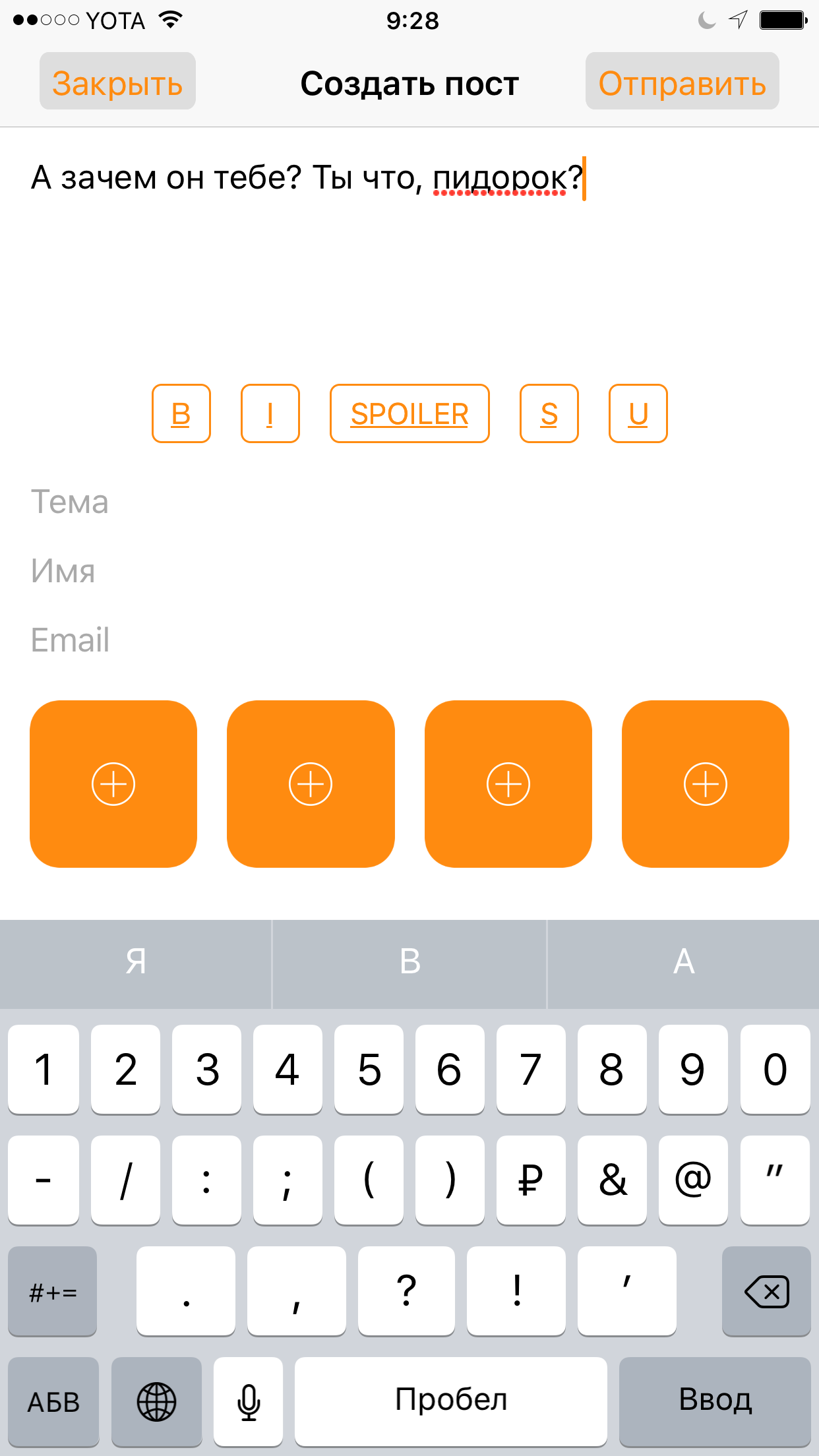Apply strikethrough with the S button

[549, 413]
